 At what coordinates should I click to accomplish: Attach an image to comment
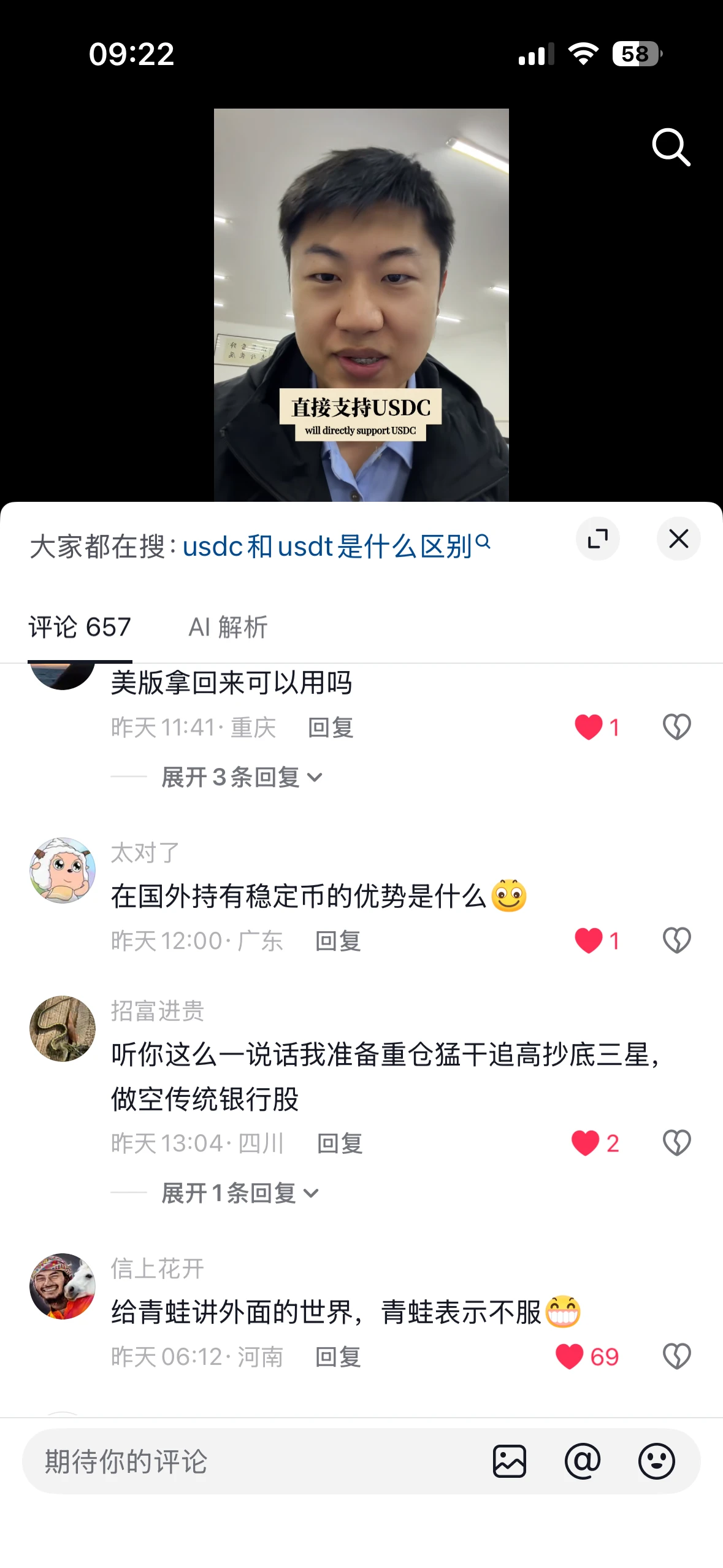click(509, 1461)
